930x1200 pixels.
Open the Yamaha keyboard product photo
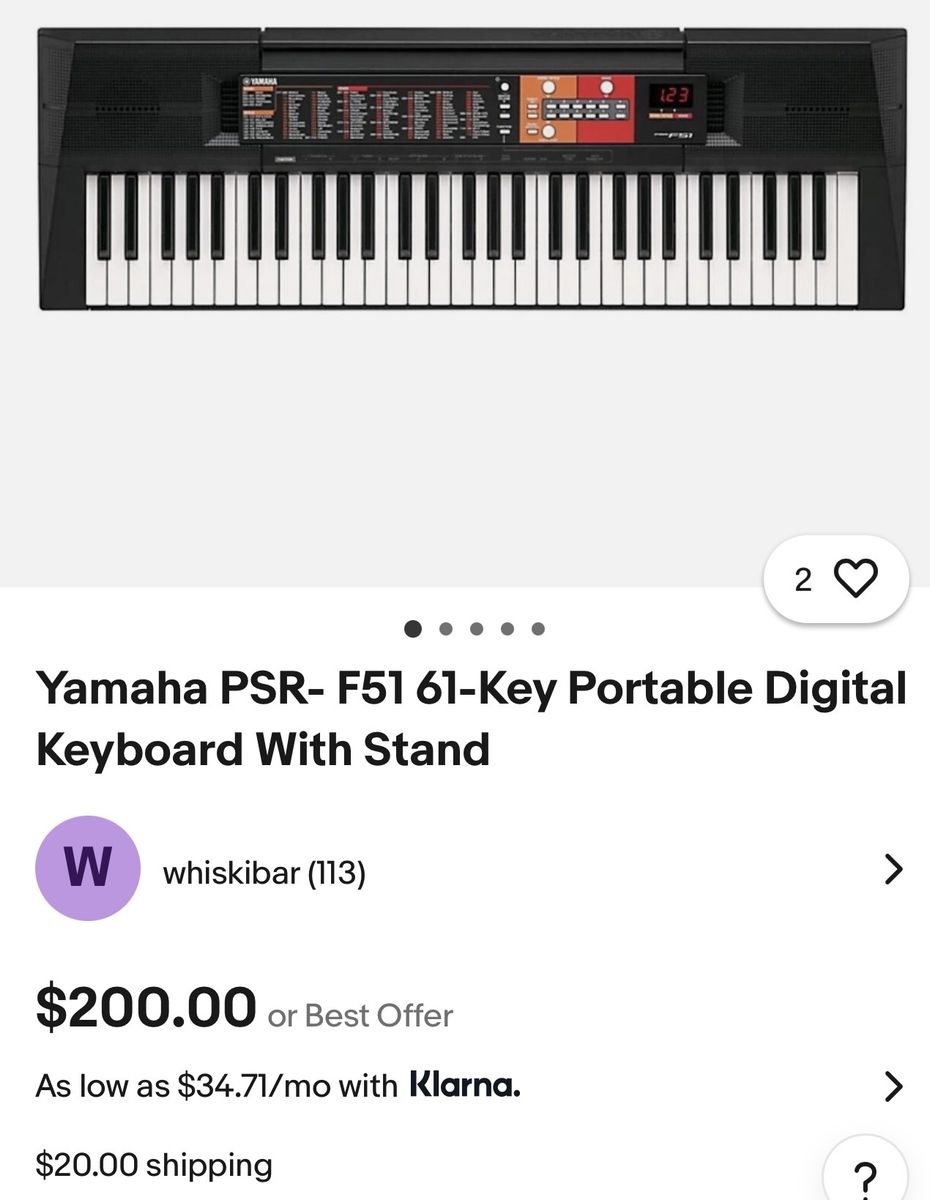tap(471, 170)
